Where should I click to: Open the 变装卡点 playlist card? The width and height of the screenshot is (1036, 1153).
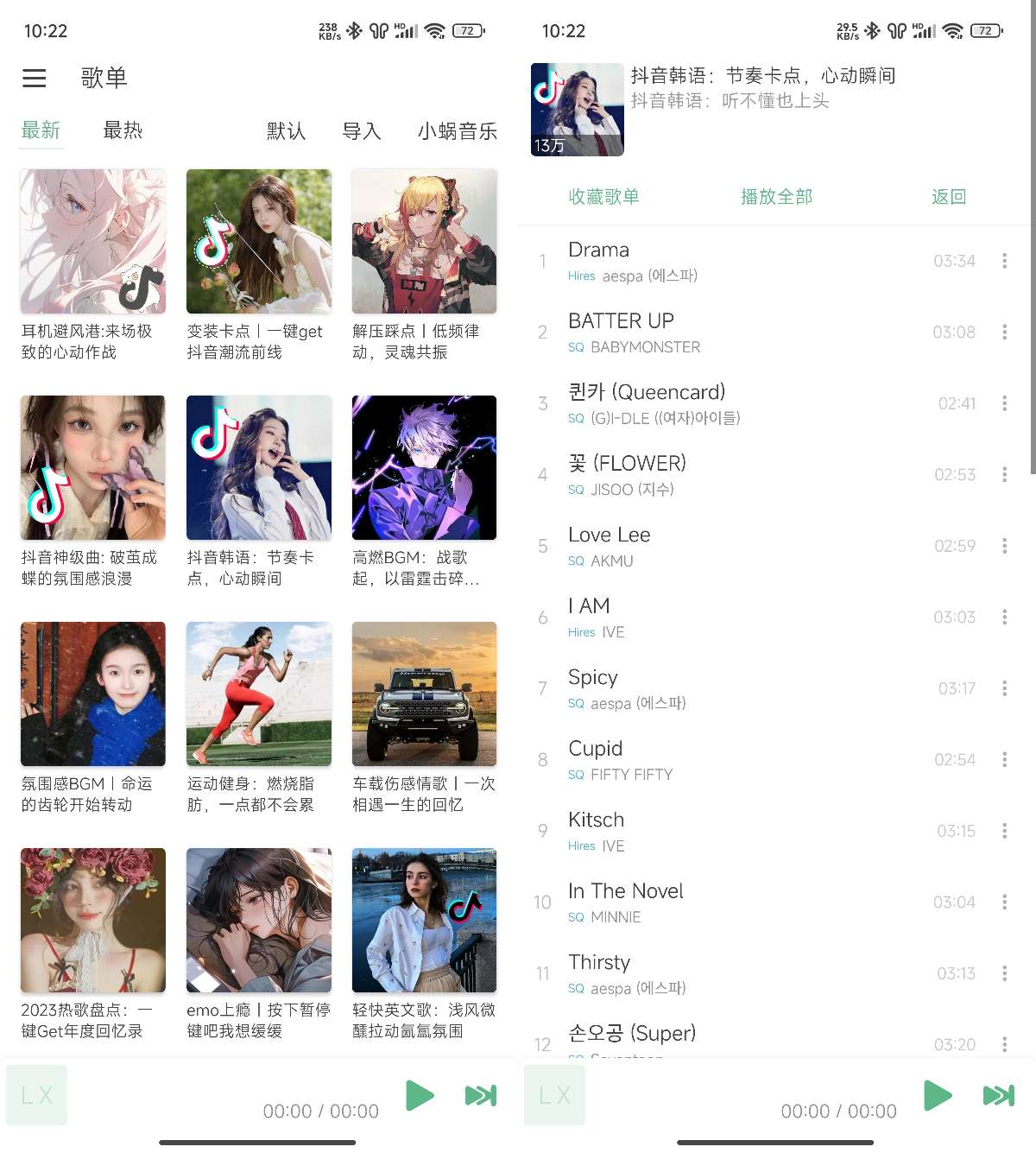259,242
